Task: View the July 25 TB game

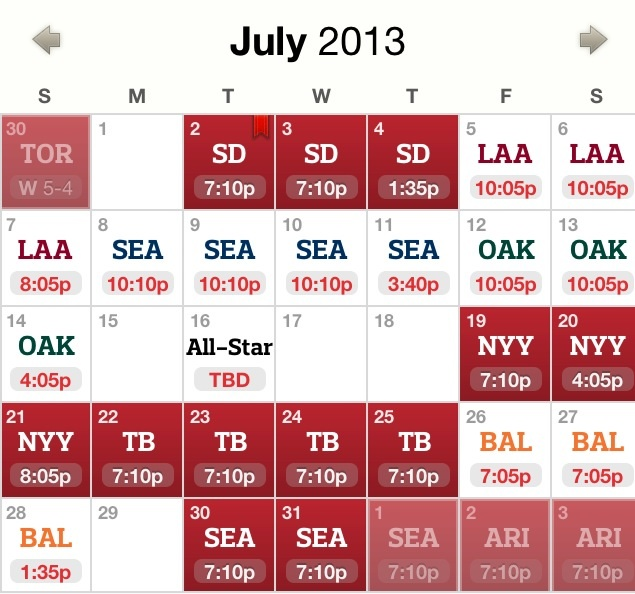Action: (413, 450)
